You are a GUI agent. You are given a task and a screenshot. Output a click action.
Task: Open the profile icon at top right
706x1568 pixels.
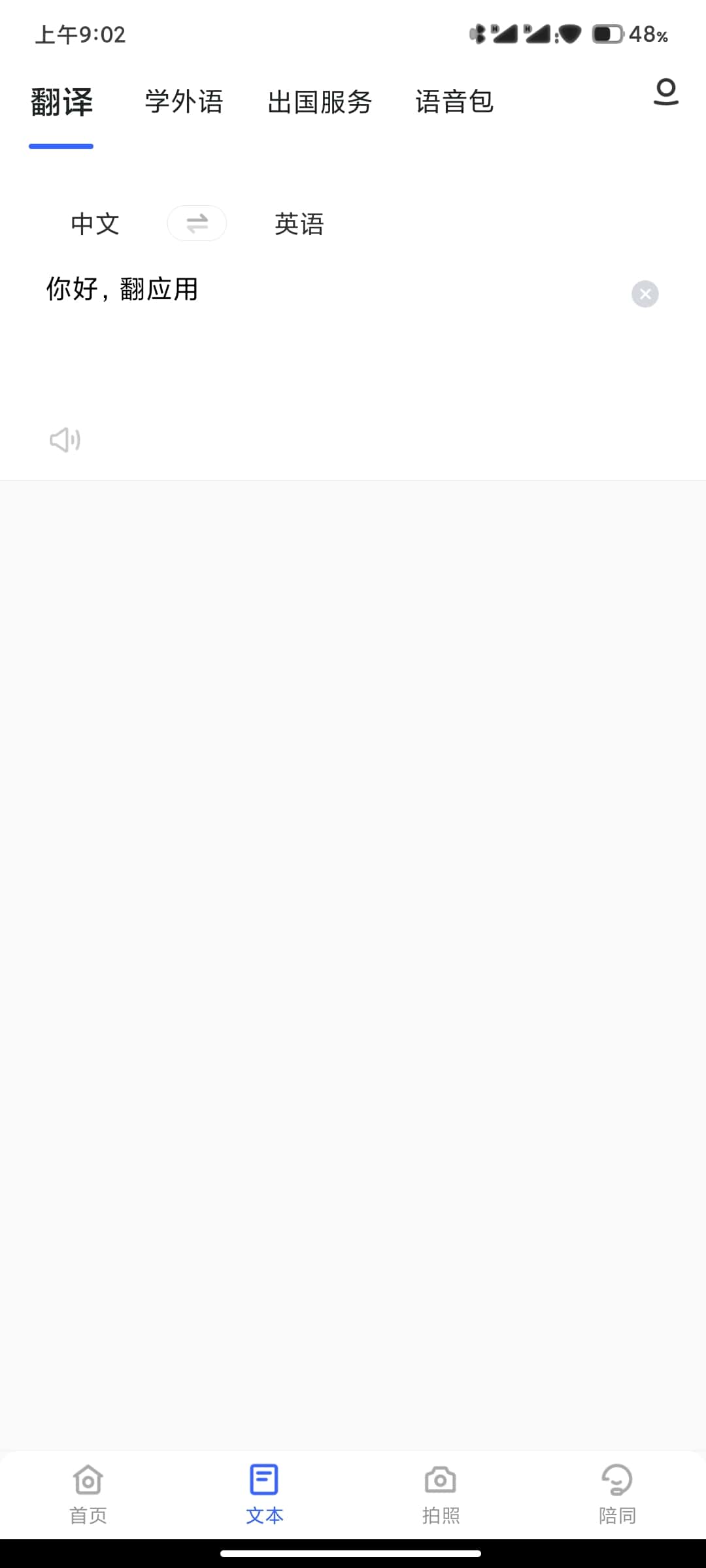click(665, 92)
